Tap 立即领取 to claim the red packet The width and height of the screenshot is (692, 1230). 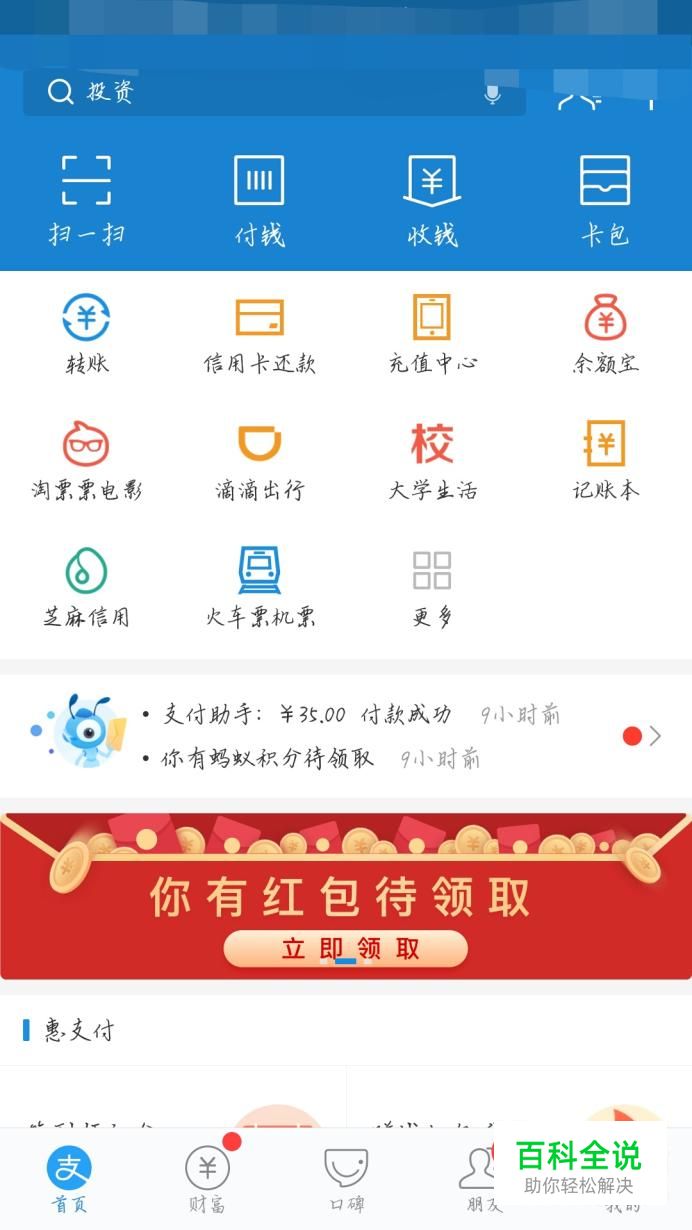point(346,949)
